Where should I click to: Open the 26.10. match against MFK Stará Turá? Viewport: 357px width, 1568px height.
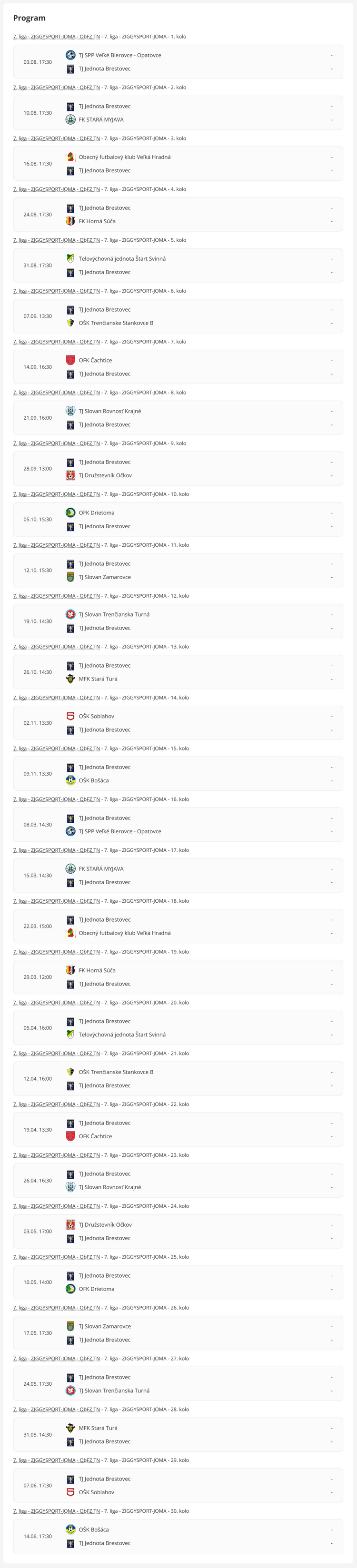click(178, 672)
